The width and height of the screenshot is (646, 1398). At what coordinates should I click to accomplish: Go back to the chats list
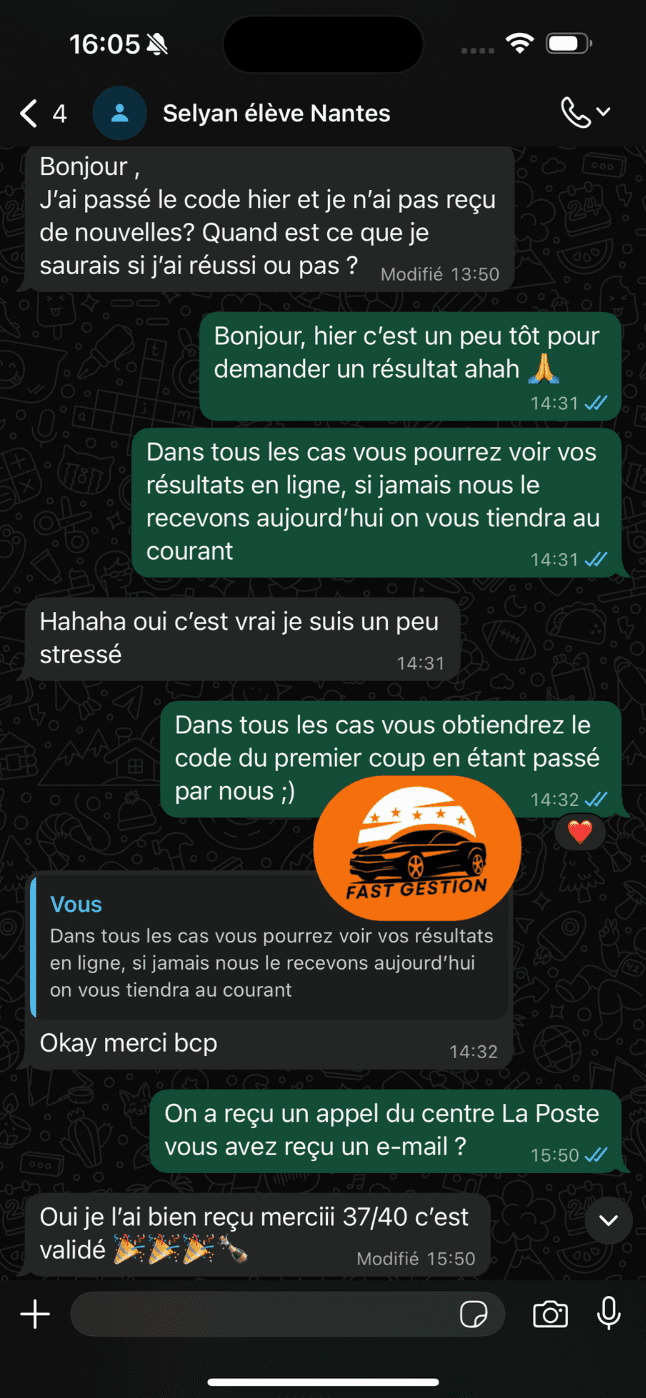30,113
